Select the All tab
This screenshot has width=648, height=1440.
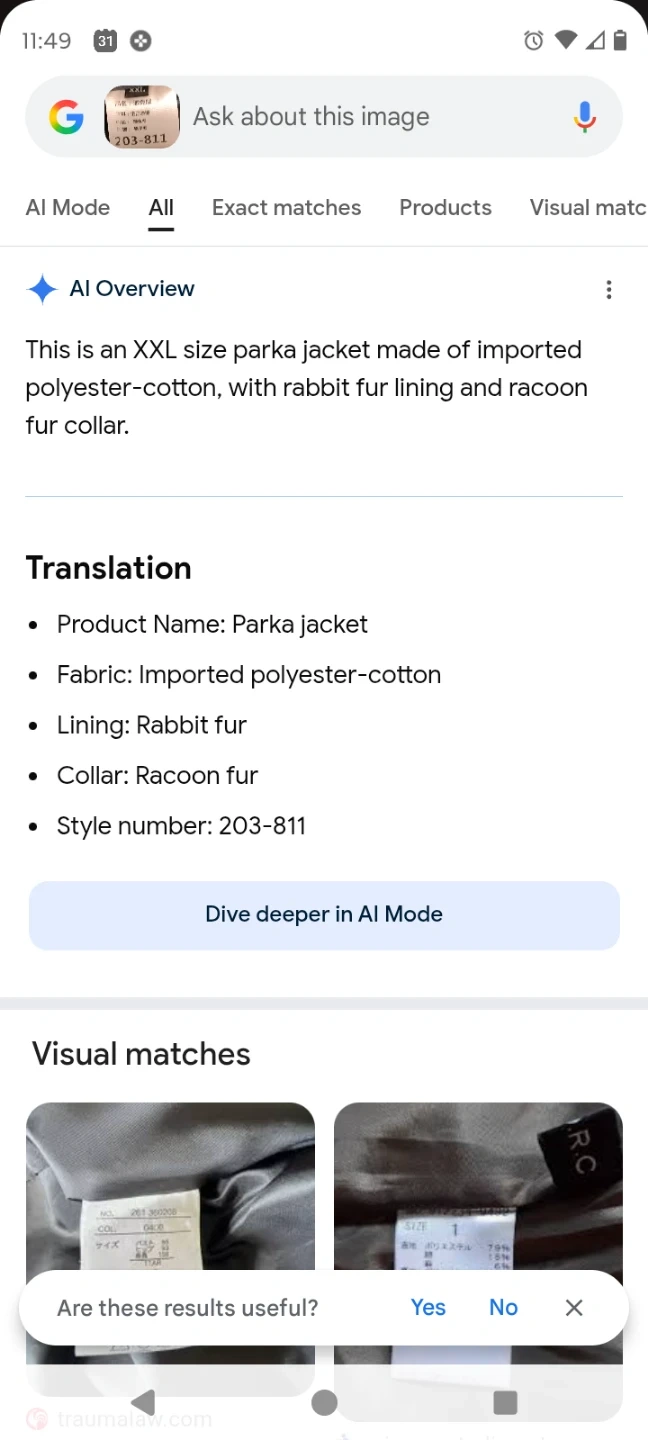point(161,208)
